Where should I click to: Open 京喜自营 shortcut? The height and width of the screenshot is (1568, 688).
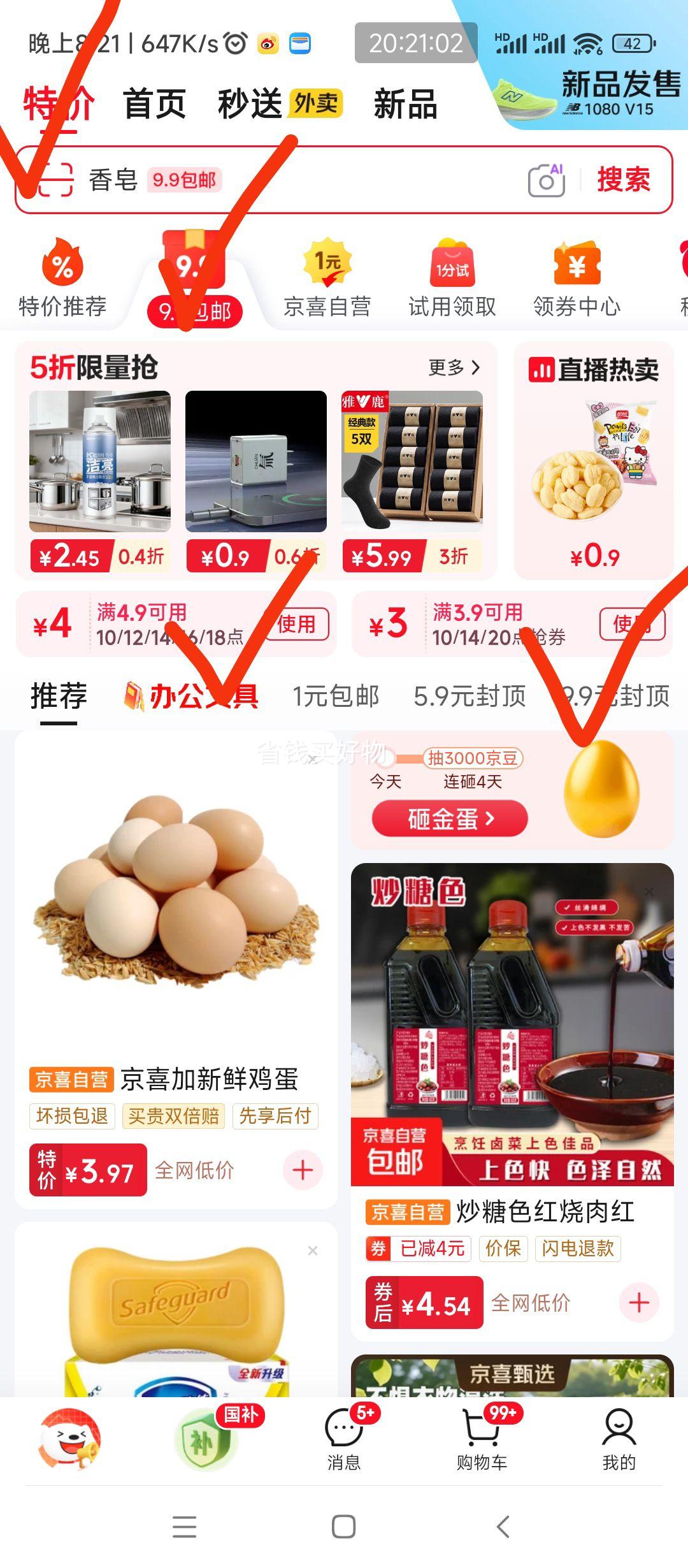click(x=327, y=279)
